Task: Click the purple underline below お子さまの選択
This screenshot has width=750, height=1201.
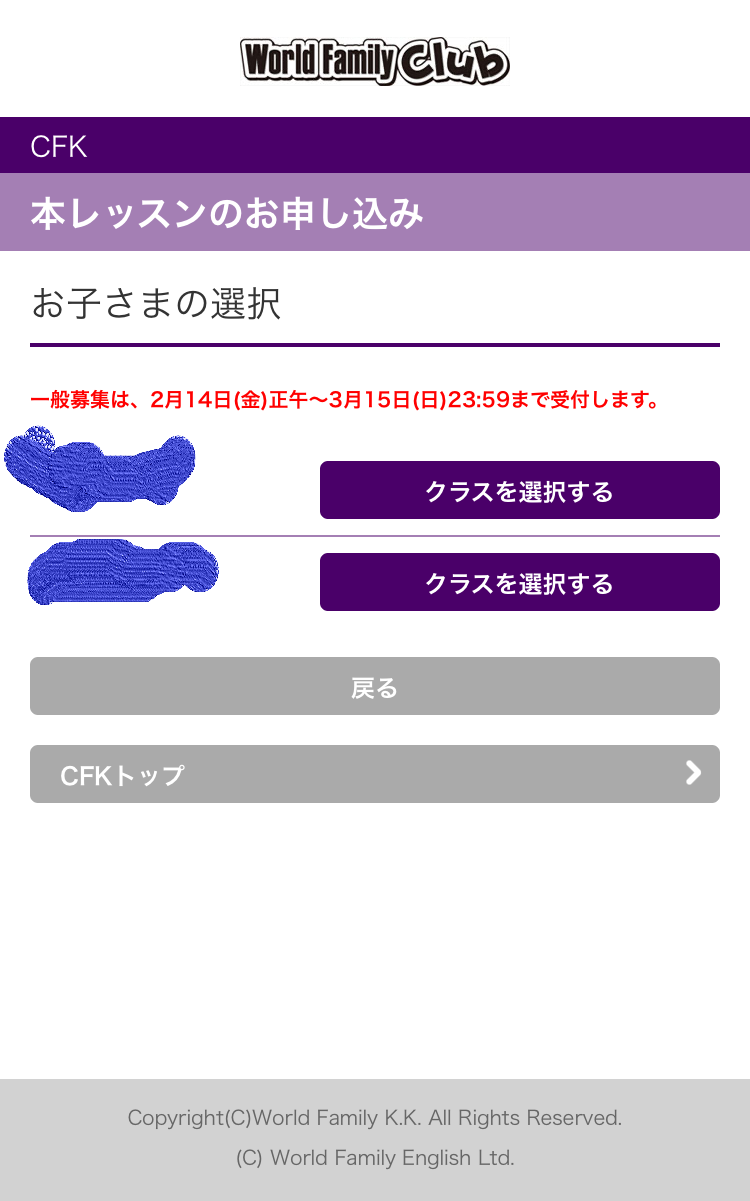Action: click(x=375, y=344)
